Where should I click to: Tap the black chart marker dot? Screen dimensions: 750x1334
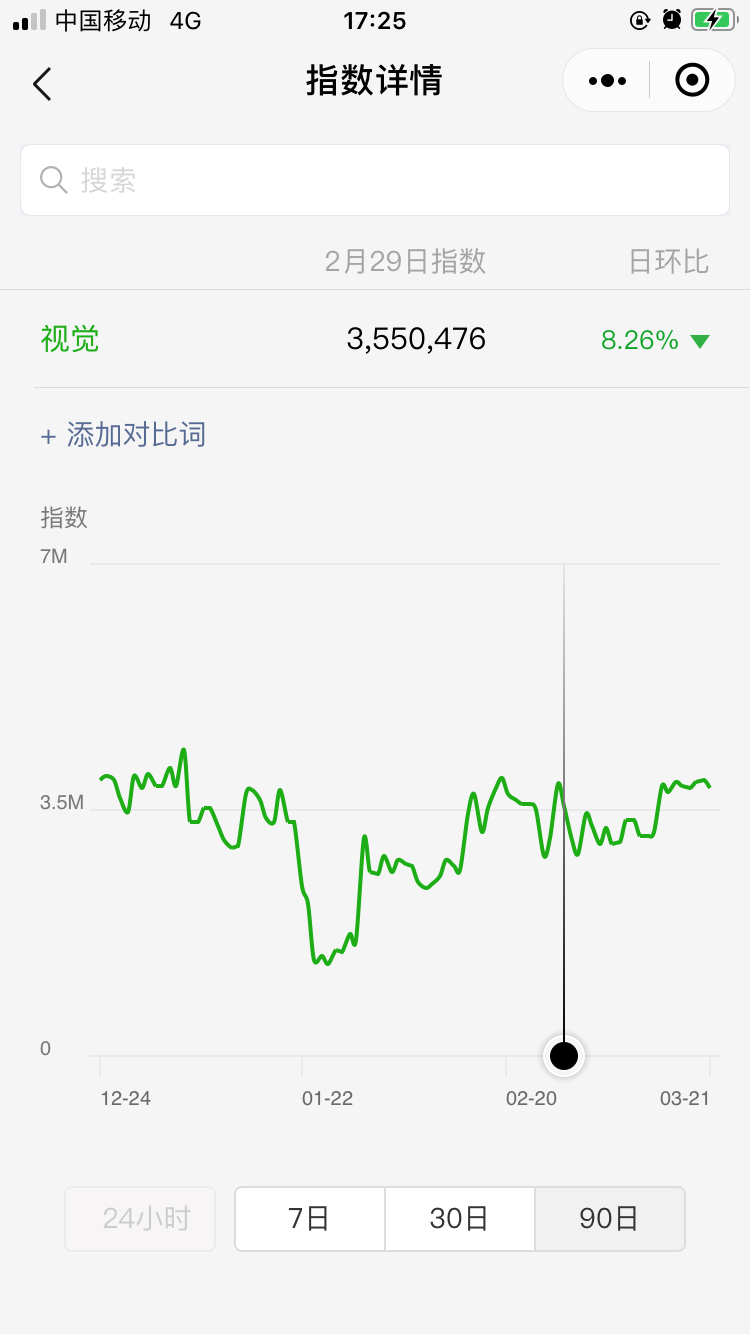(563, 1054)
